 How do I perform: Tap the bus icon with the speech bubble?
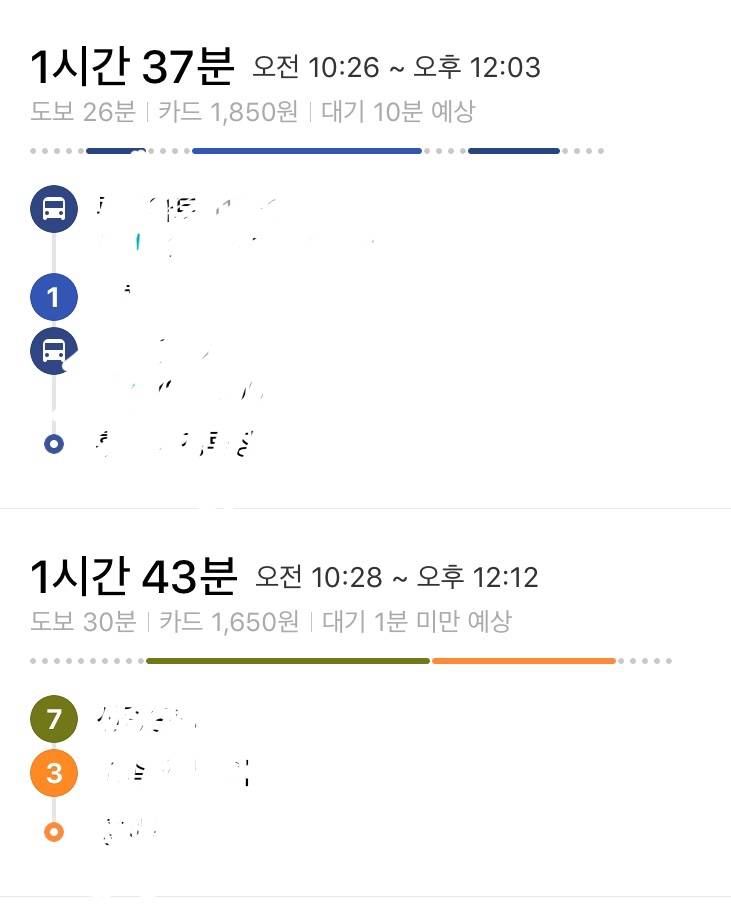click(53, 352)
